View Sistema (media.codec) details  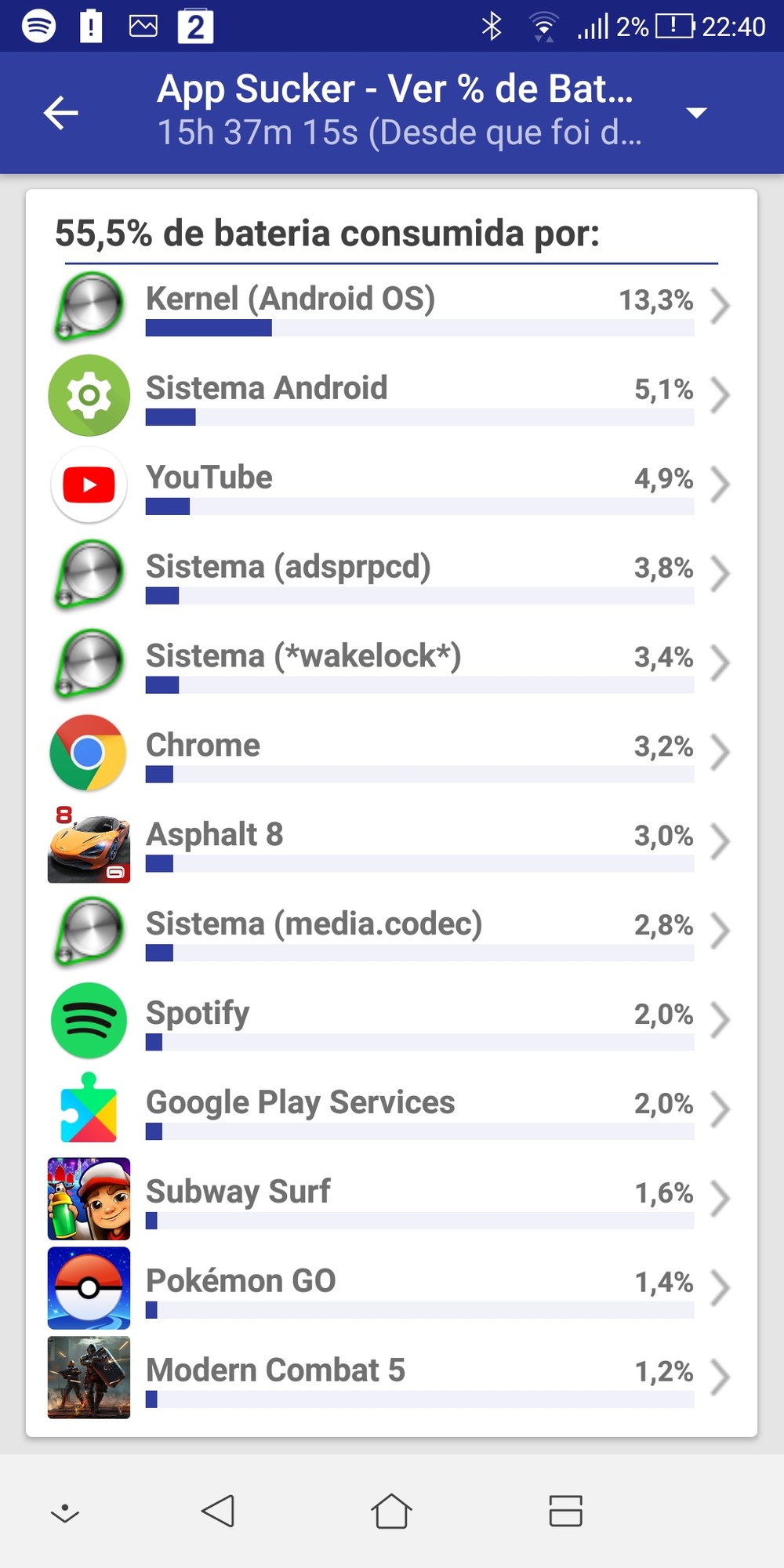(x=392, y=931)
